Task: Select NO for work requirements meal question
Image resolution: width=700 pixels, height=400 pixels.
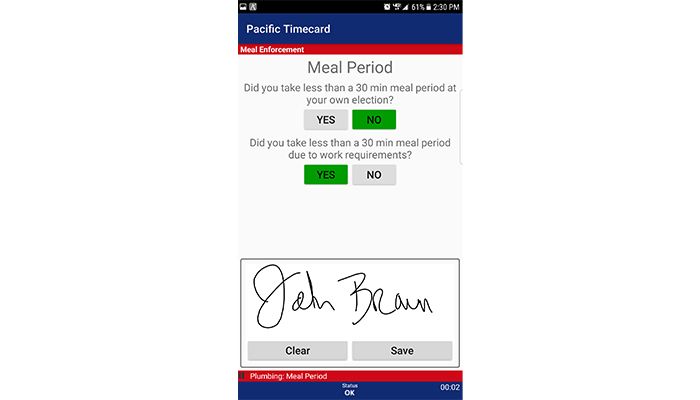Action: (374, 175)
